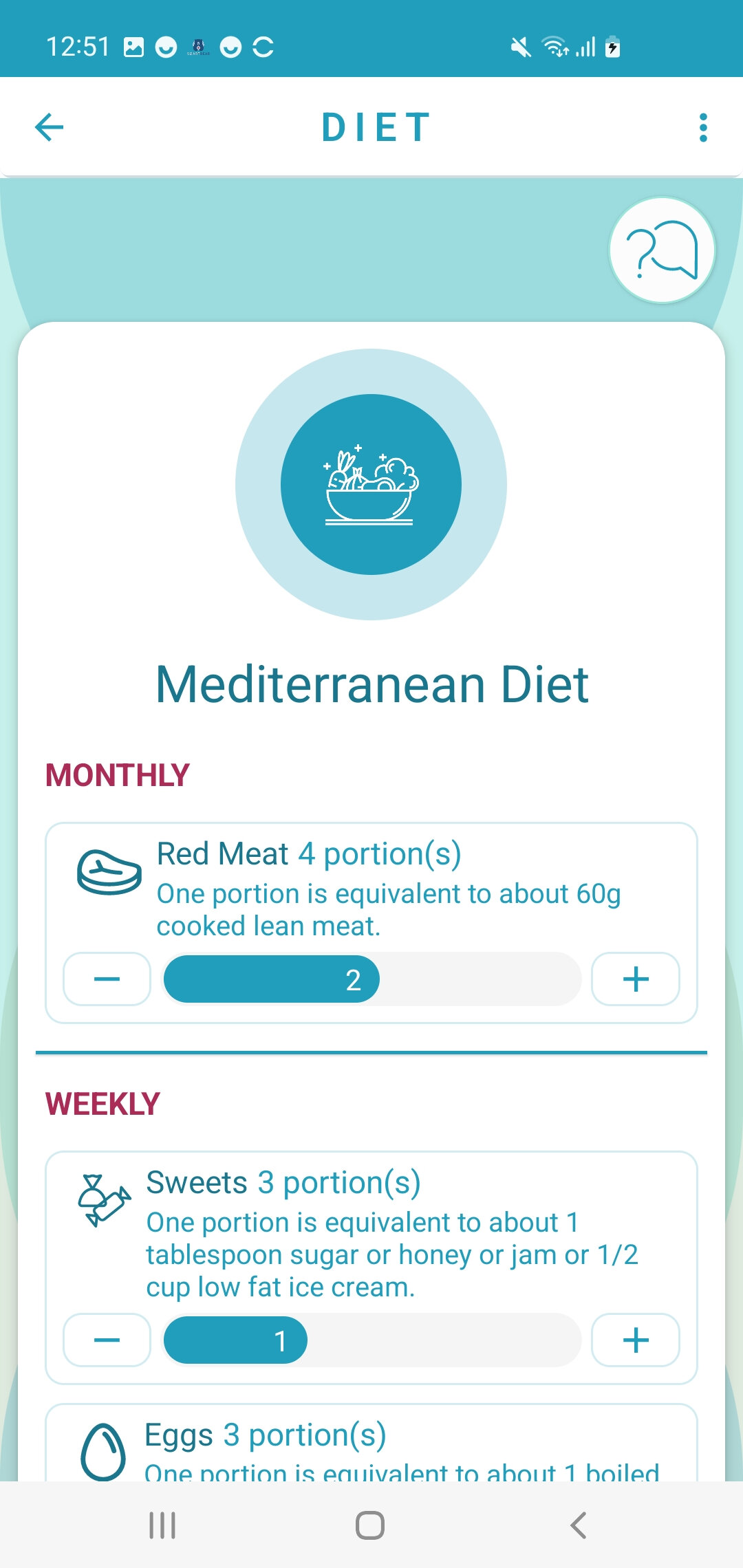Increase Sweets portions with plus

pyautogui.click(x=636, y=1340)
